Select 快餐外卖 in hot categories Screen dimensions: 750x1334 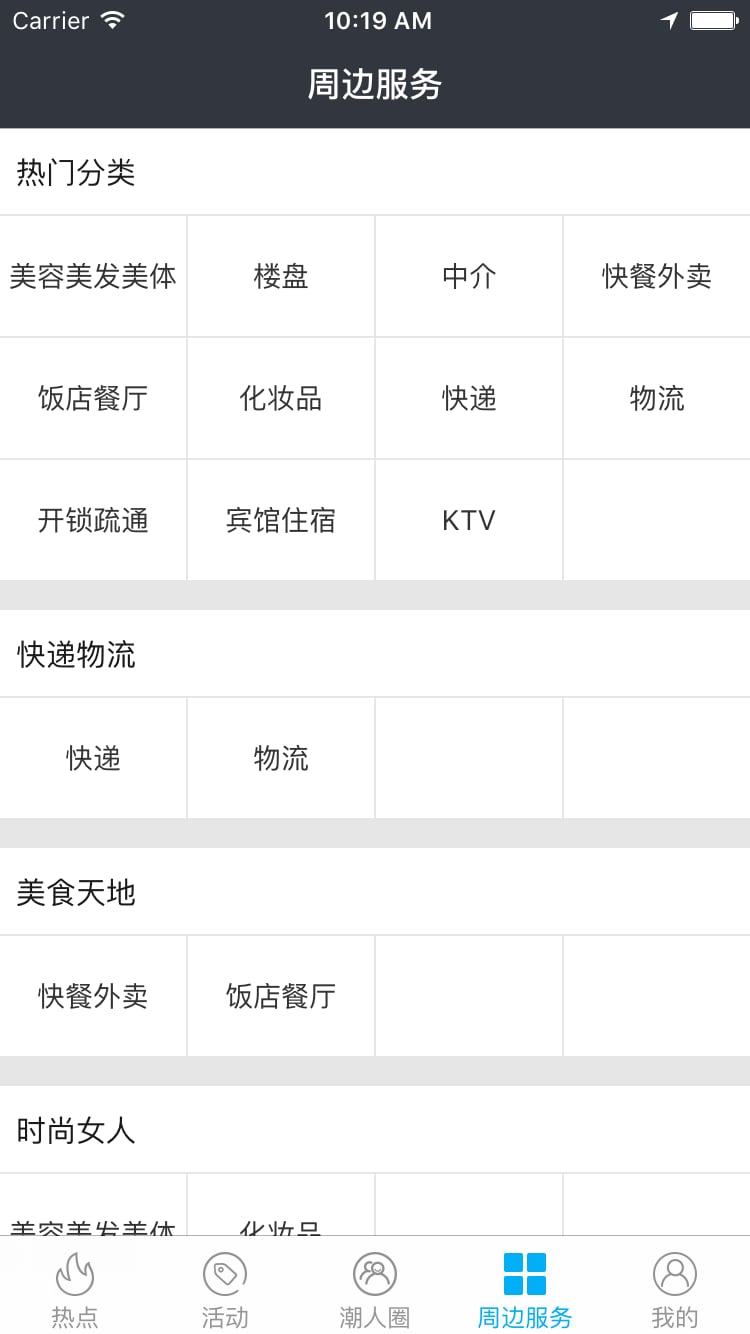[656, 276]
